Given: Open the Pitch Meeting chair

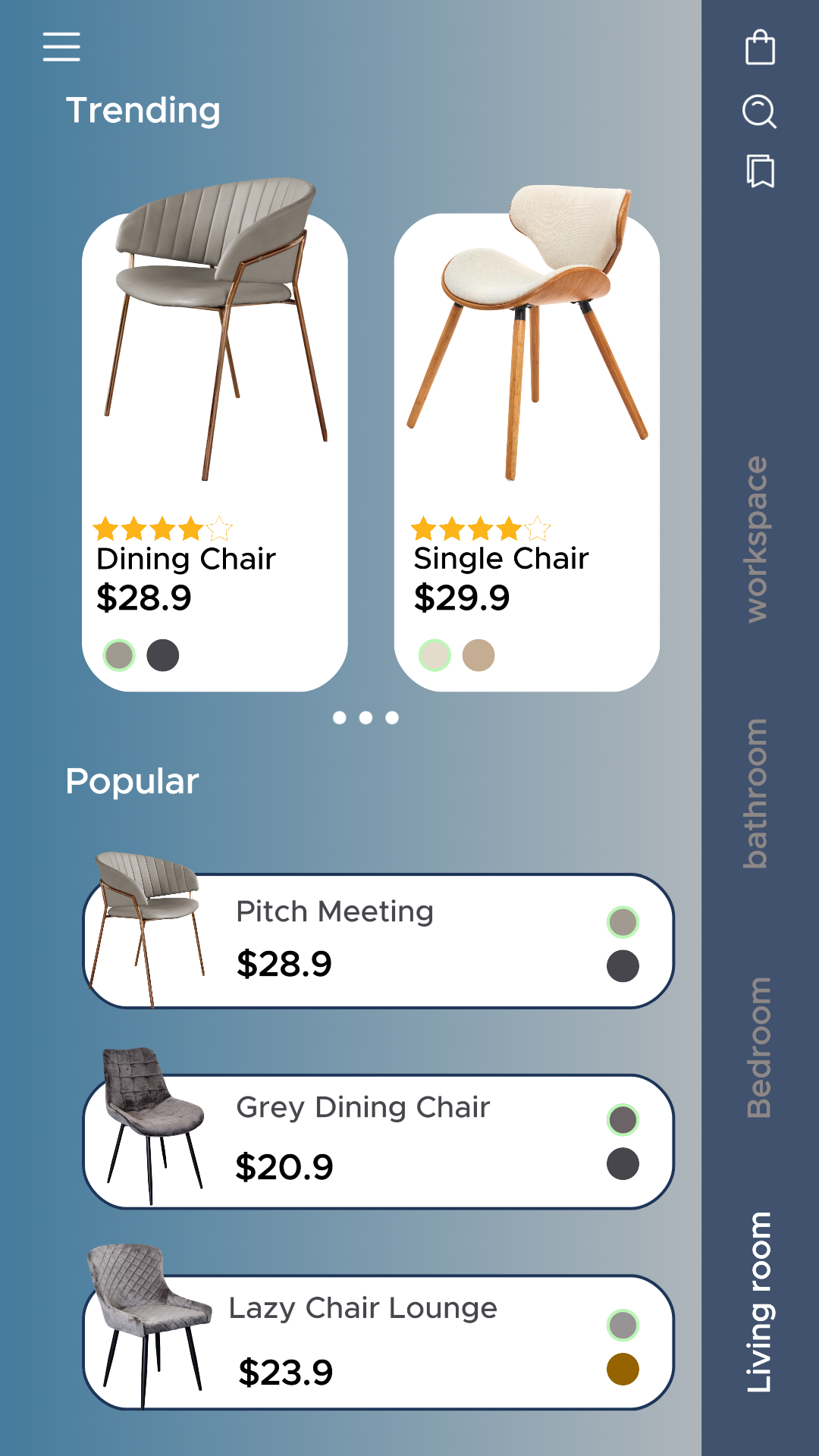Looking at the screenshot, I should point(378,941).
